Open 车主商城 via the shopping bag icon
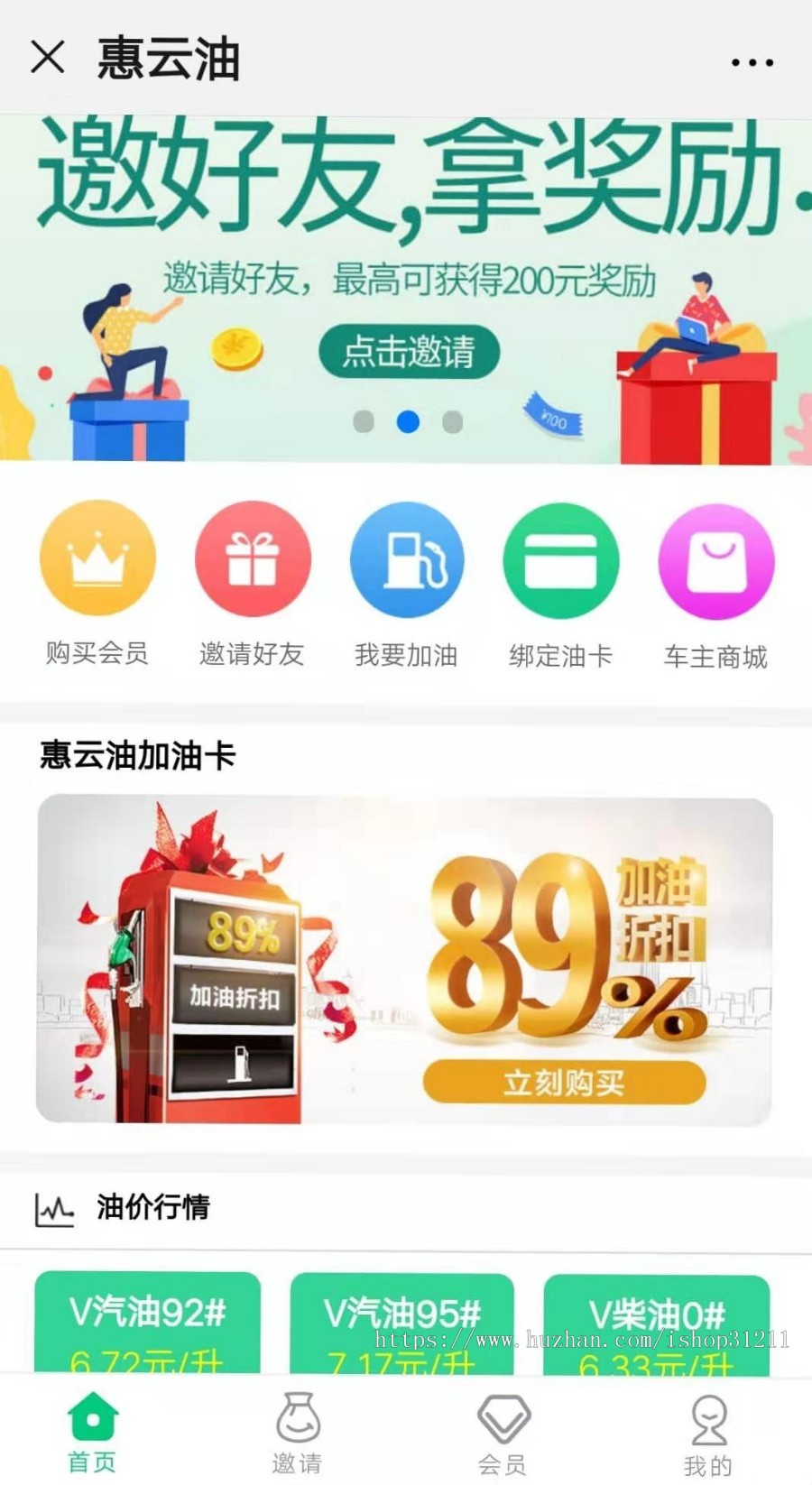Viewport: 812px width, 1485px height. tap(715, 559)
